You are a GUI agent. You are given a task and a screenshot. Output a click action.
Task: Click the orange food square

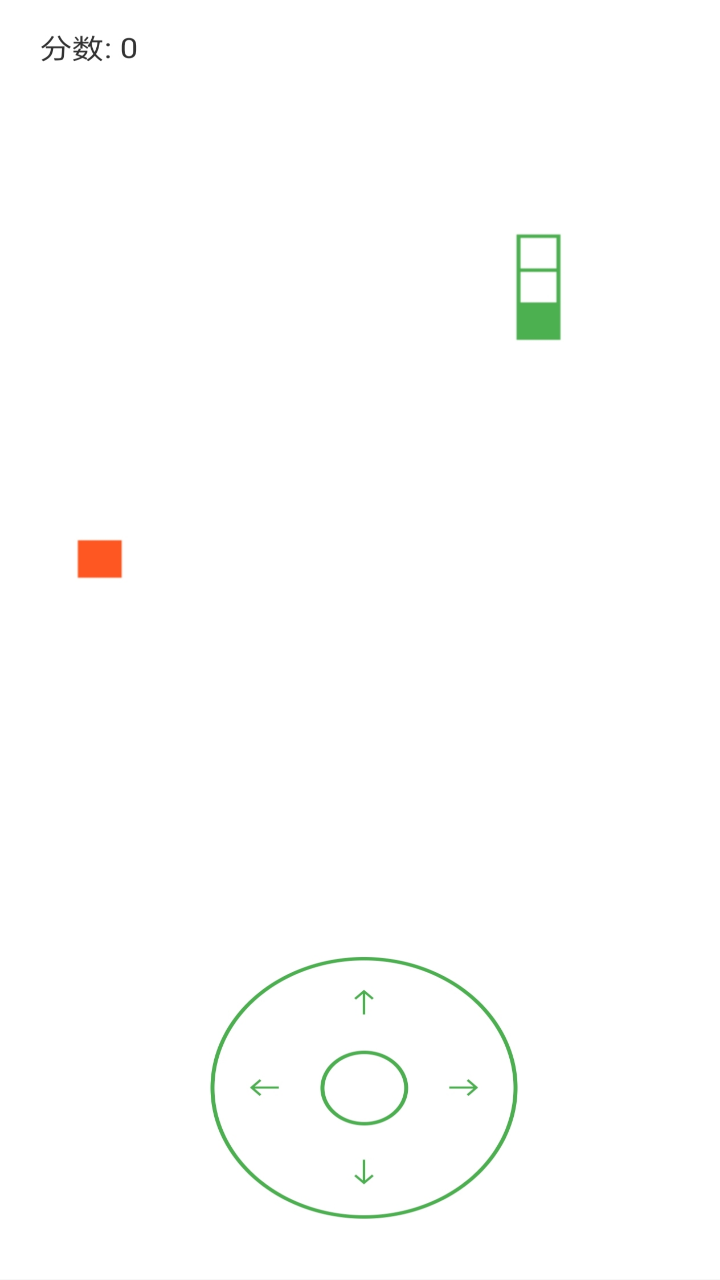click(x=99, y=559)
